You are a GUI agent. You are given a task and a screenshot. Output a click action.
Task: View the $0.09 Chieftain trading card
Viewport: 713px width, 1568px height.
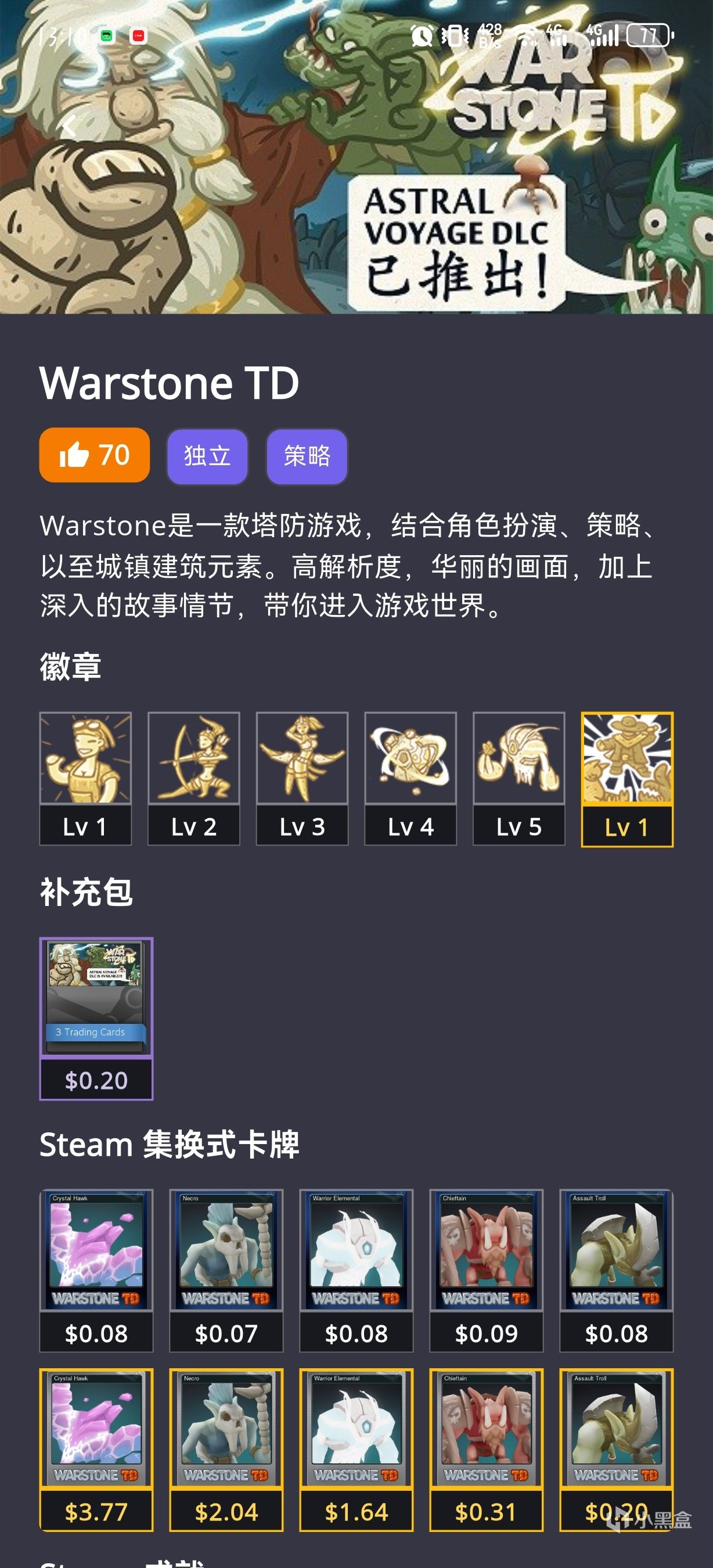[486, 1269]
